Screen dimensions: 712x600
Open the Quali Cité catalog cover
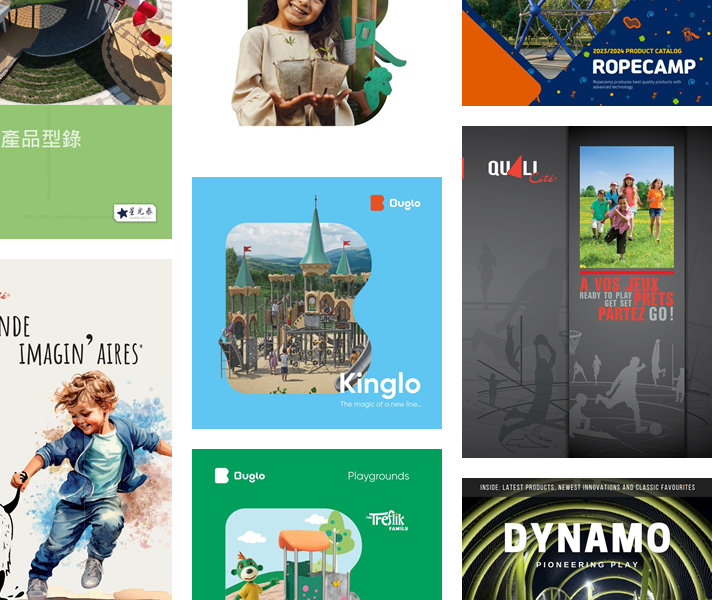(x=587, y=290)
